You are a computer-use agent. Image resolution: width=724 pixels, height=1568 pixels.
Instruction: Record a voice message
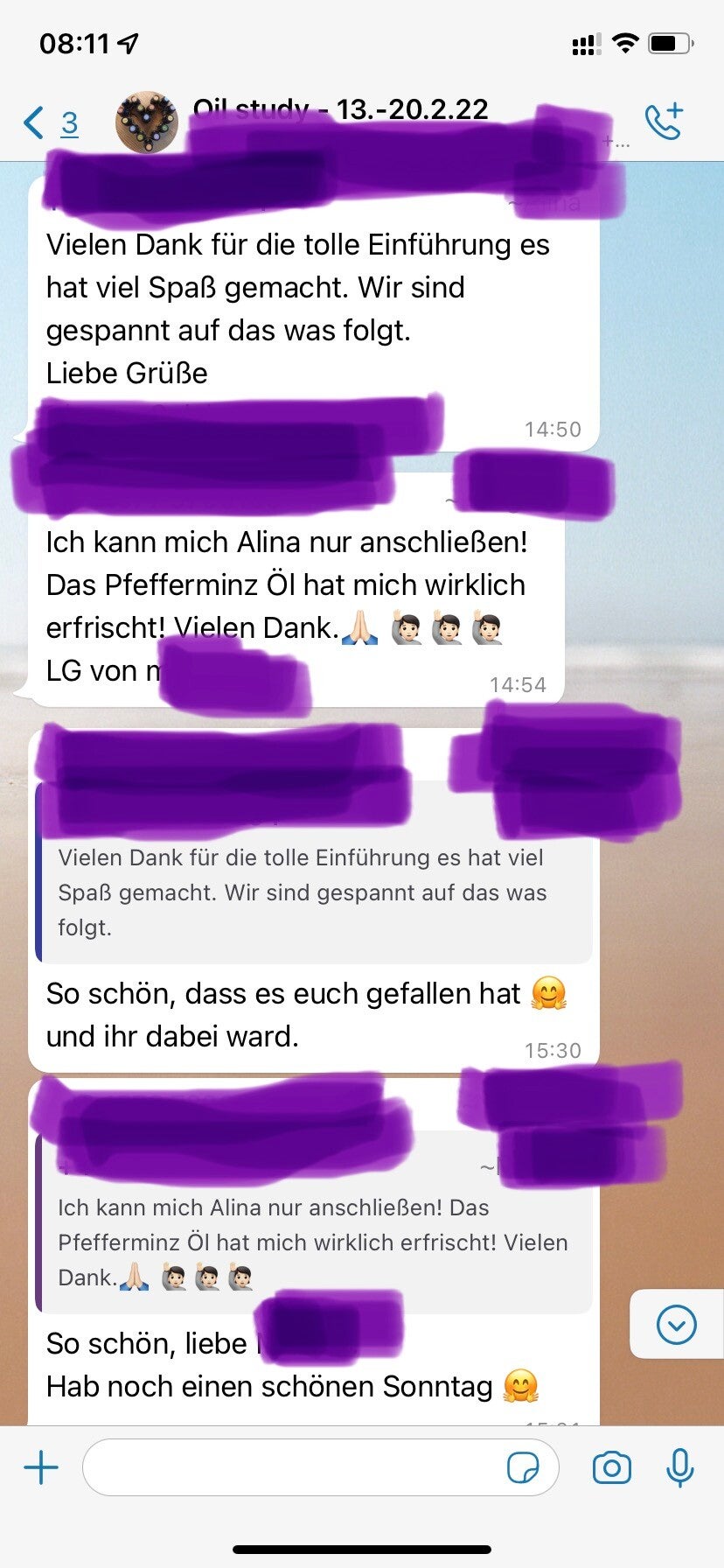679,1467
